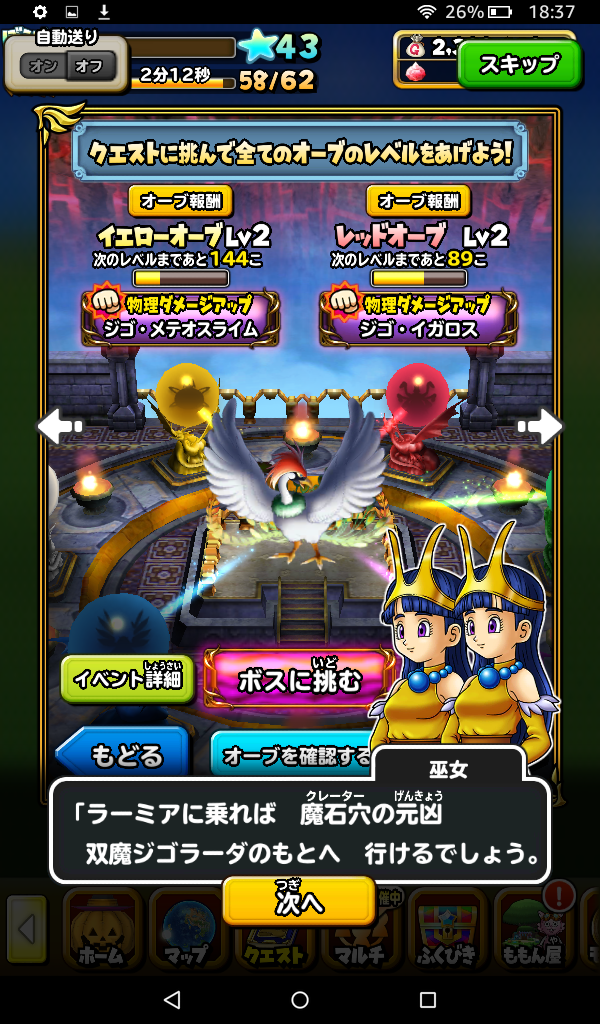Image resolution: width=600 pixels, height=1024 pixels.
Task: Tap the Android back button
Action: point(171,1000)
